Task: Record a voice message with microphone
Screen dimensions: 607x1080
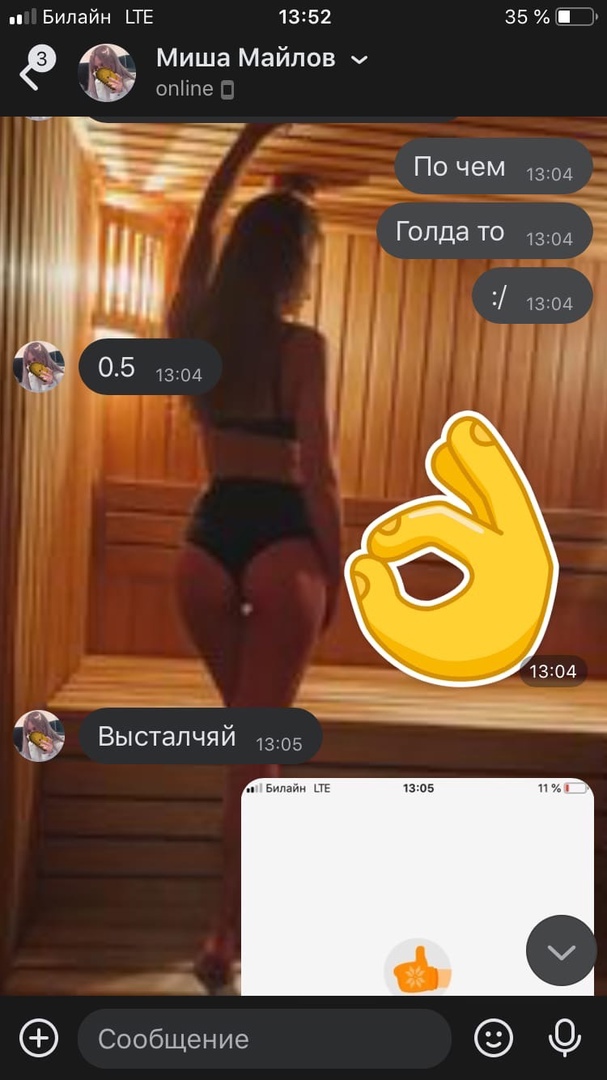Action: [x=564, y=1038]
